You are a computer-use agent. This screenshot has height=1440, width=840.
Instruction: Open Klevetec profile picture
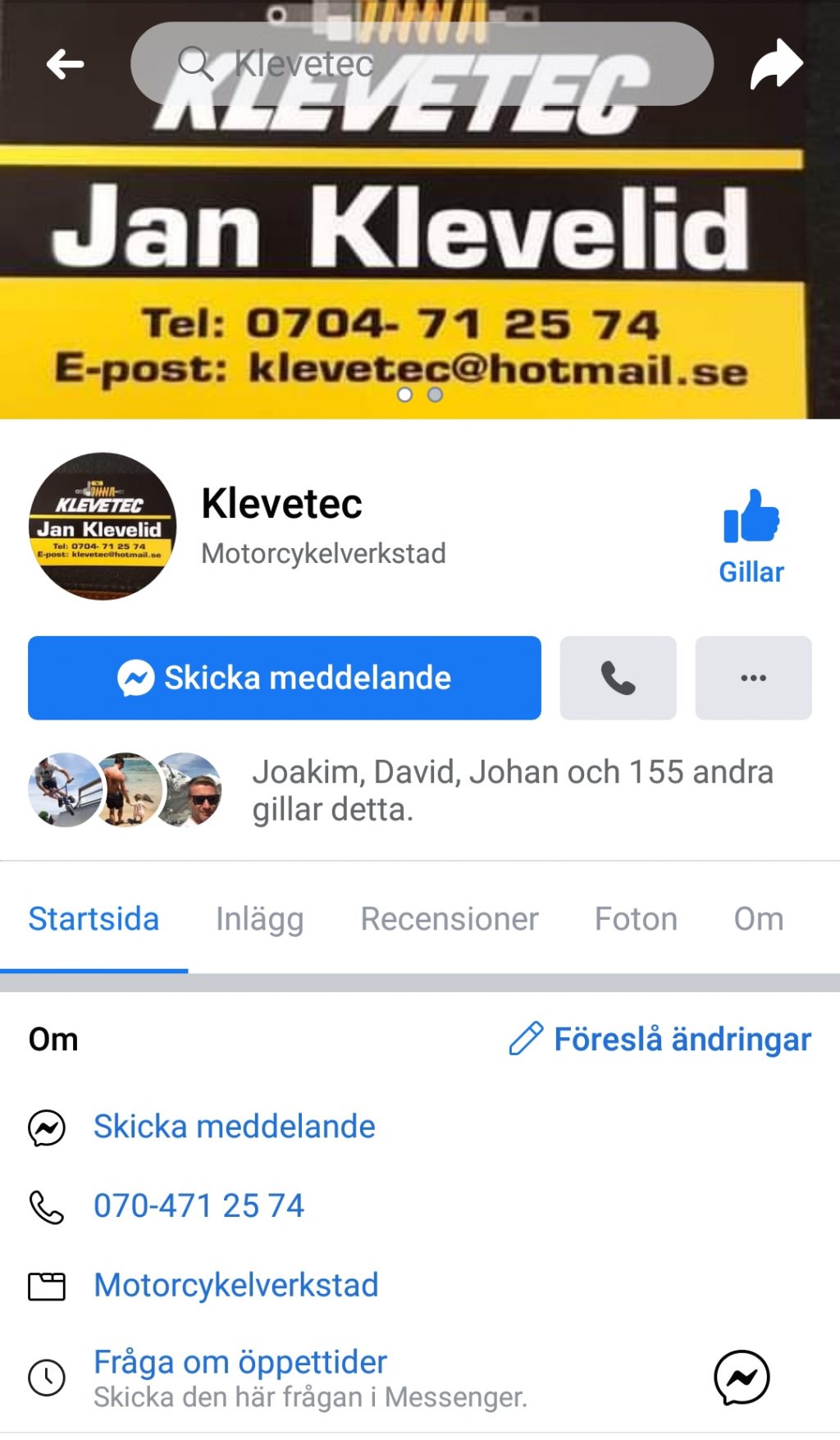103,526
